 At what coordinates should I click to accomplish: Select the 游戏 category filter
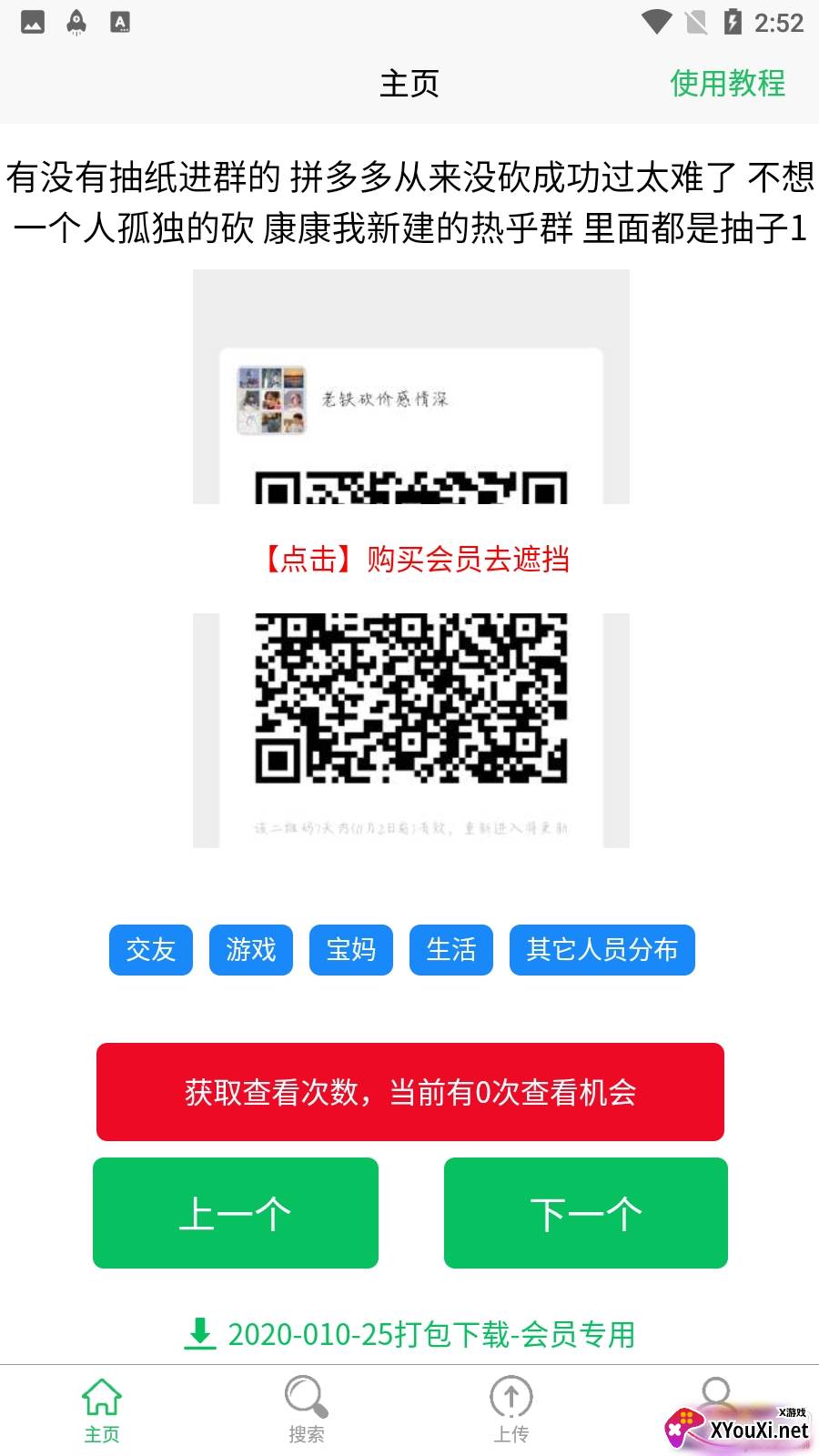250,949
